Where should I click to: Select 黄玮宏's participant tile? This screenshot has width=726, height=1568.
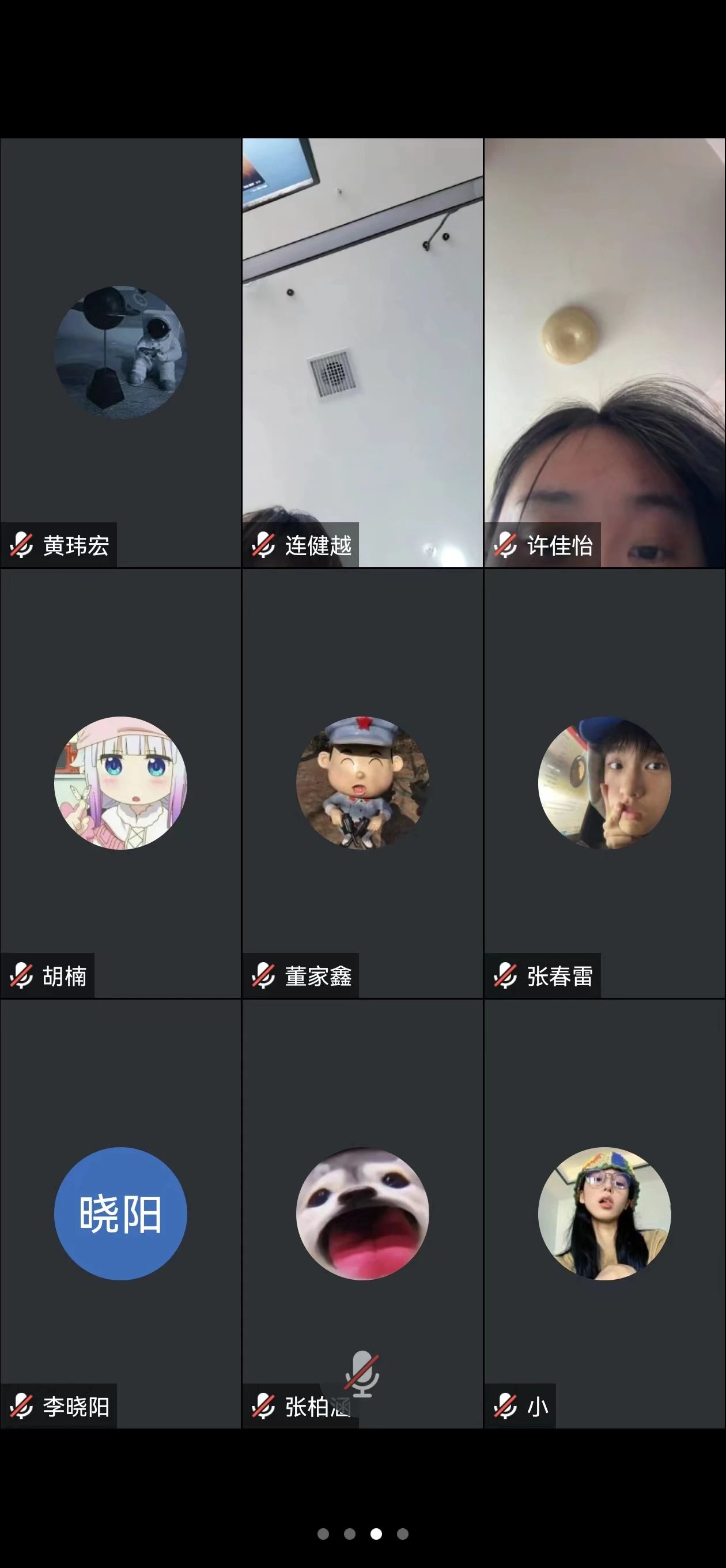point(120,353)
